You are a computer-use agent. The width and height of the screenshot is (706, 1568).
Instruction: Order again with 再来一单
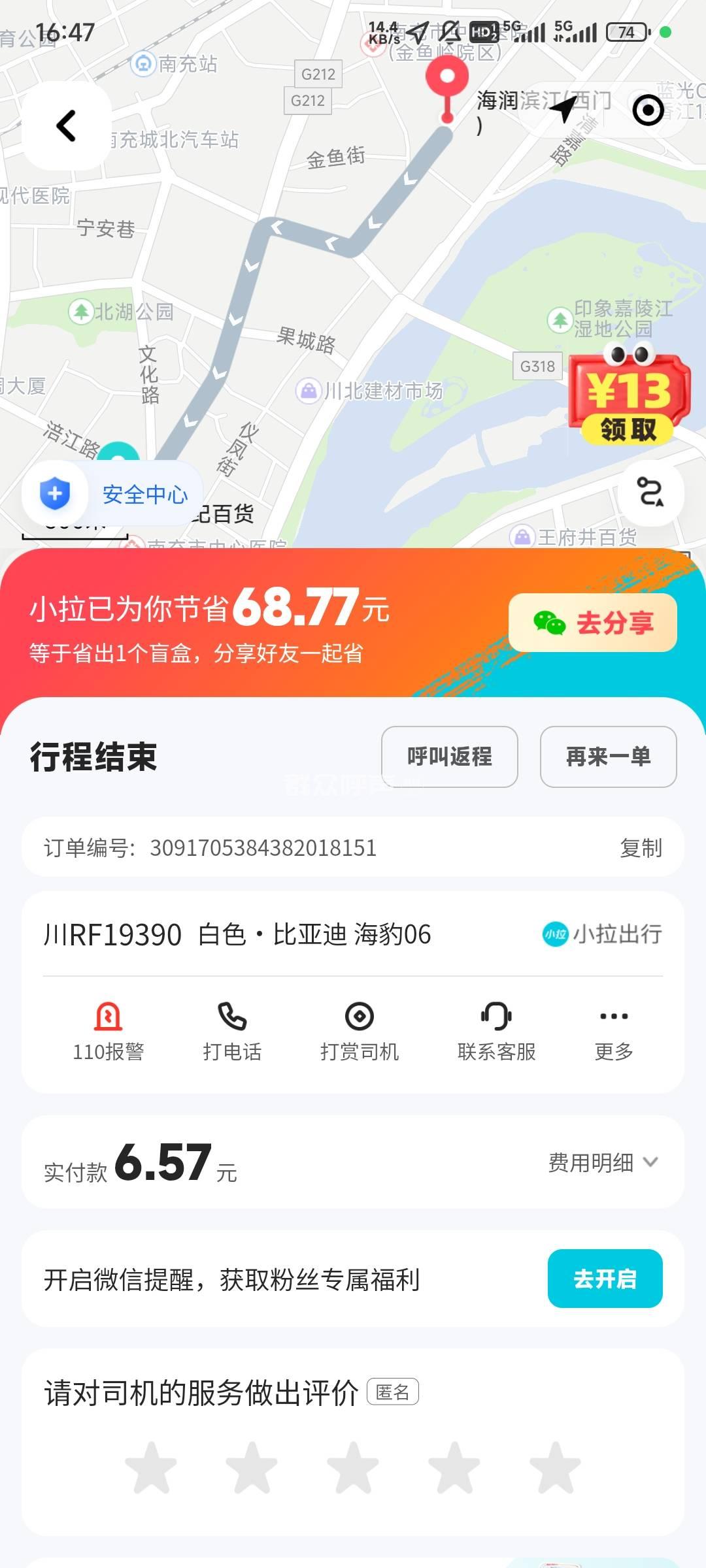[608, 757]
